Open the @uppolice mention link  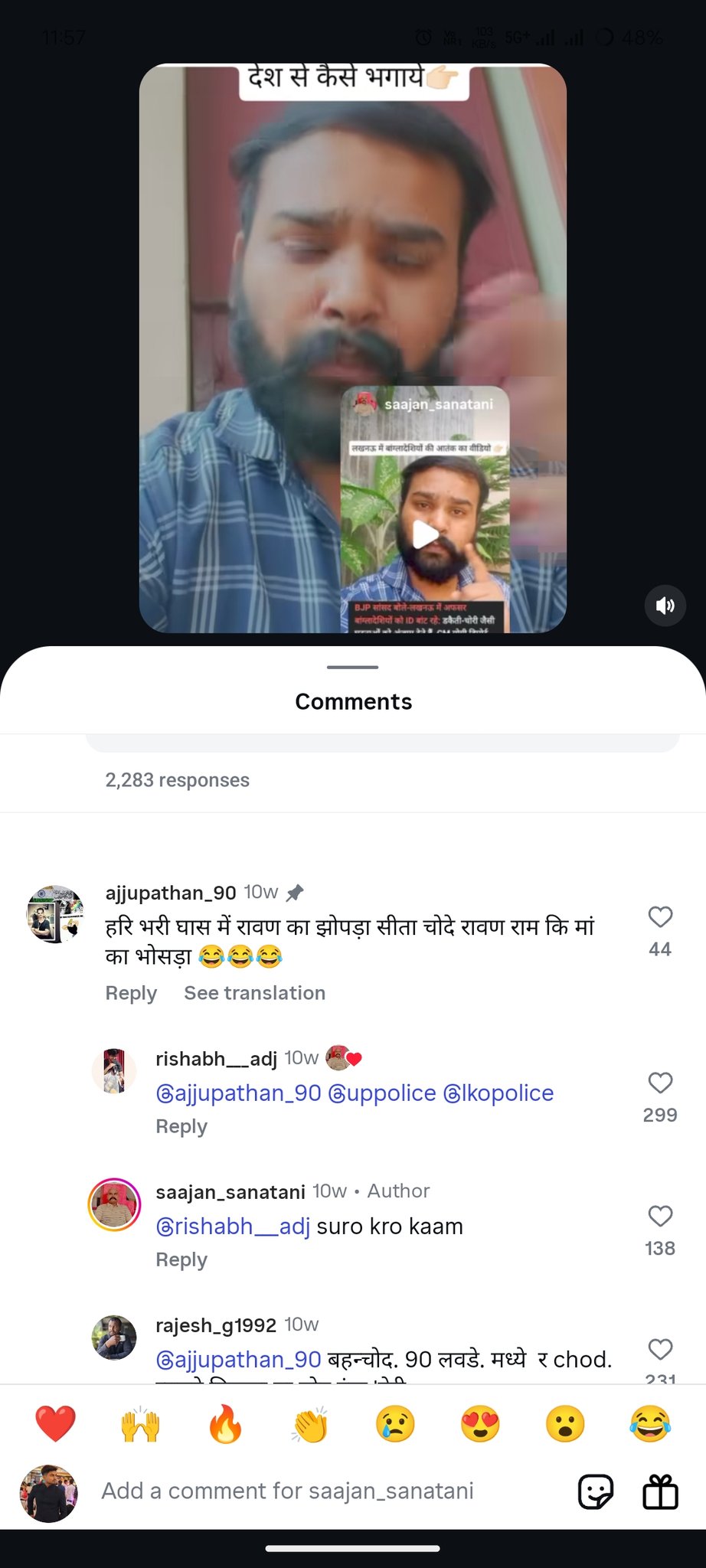(x=382, y=1093)
